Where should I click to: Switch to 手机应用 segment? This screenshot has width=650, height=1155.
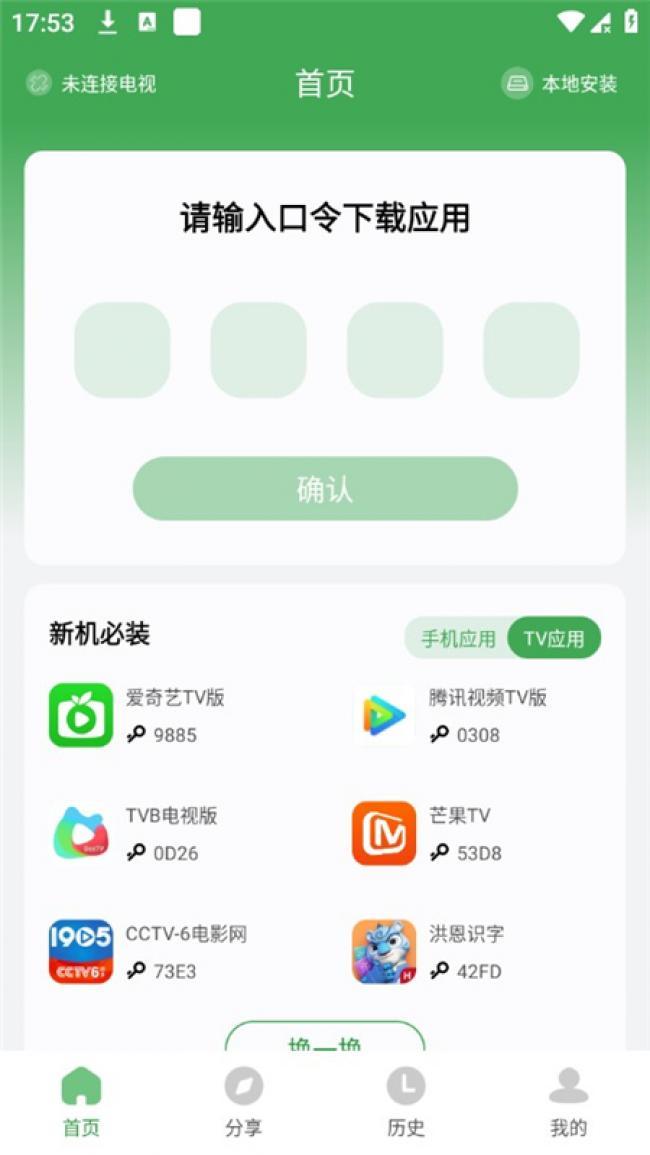457,639
